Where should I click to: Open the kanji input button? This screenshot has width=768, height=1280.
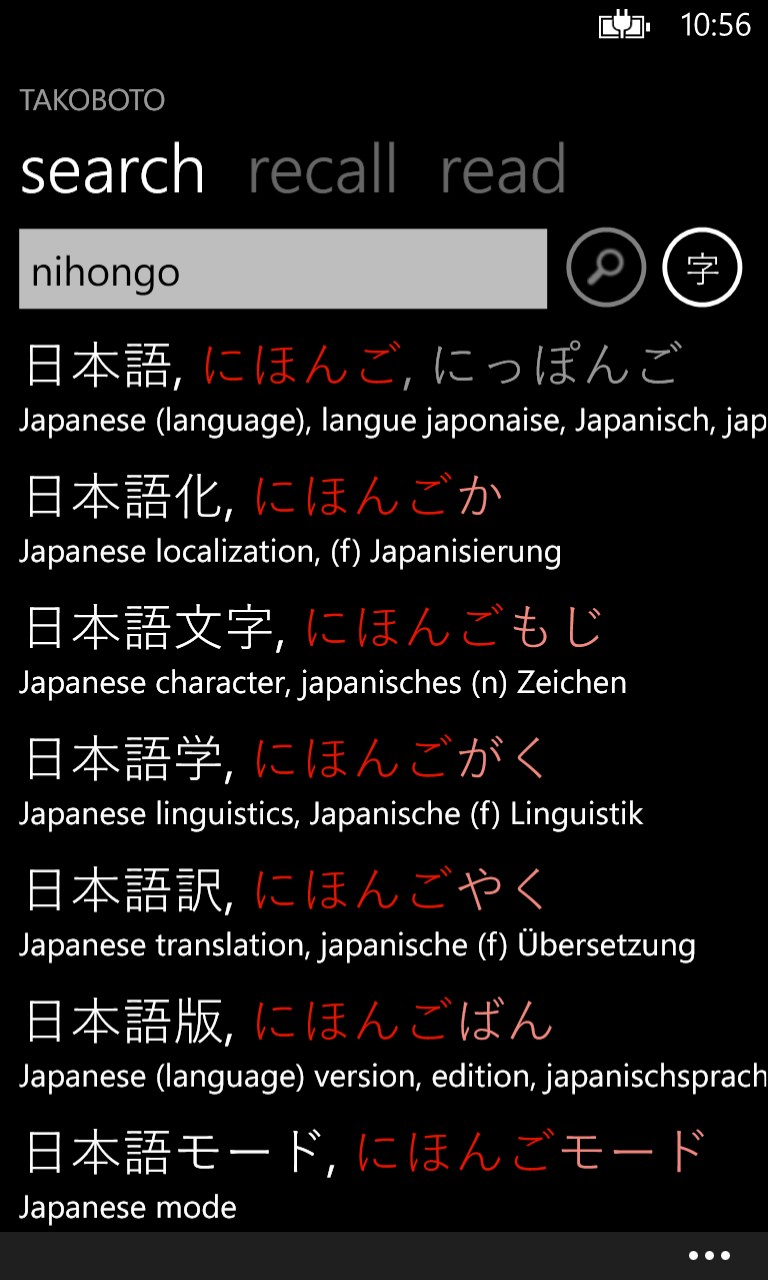click(702, 268)
